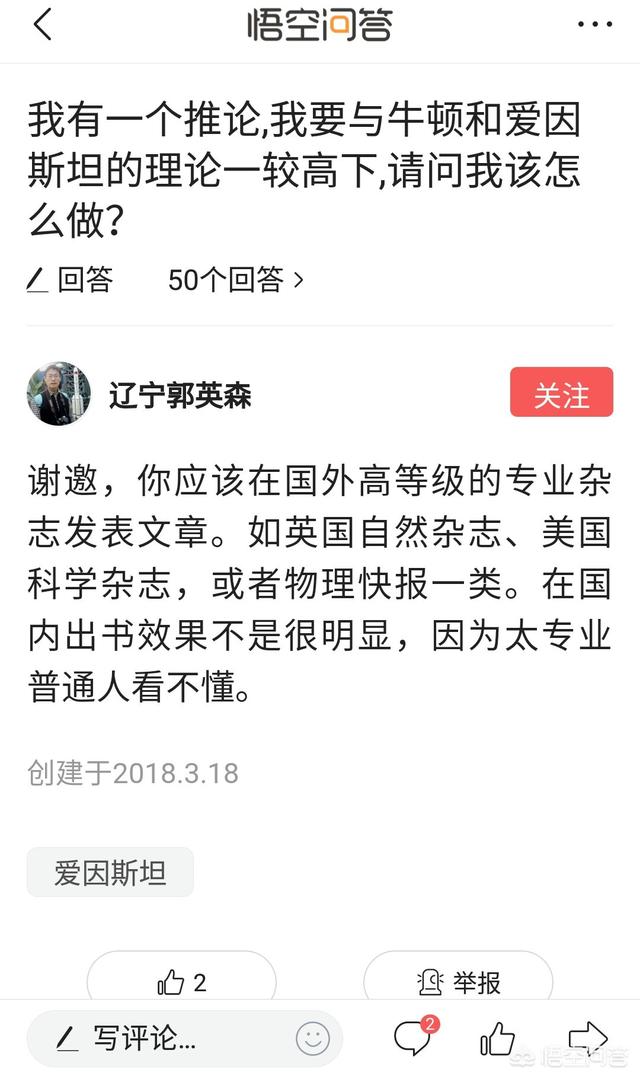Tap the bottom bar thumbs-up icon
This screenshot has width=640, height=1079.
[x=497, y=1038]
